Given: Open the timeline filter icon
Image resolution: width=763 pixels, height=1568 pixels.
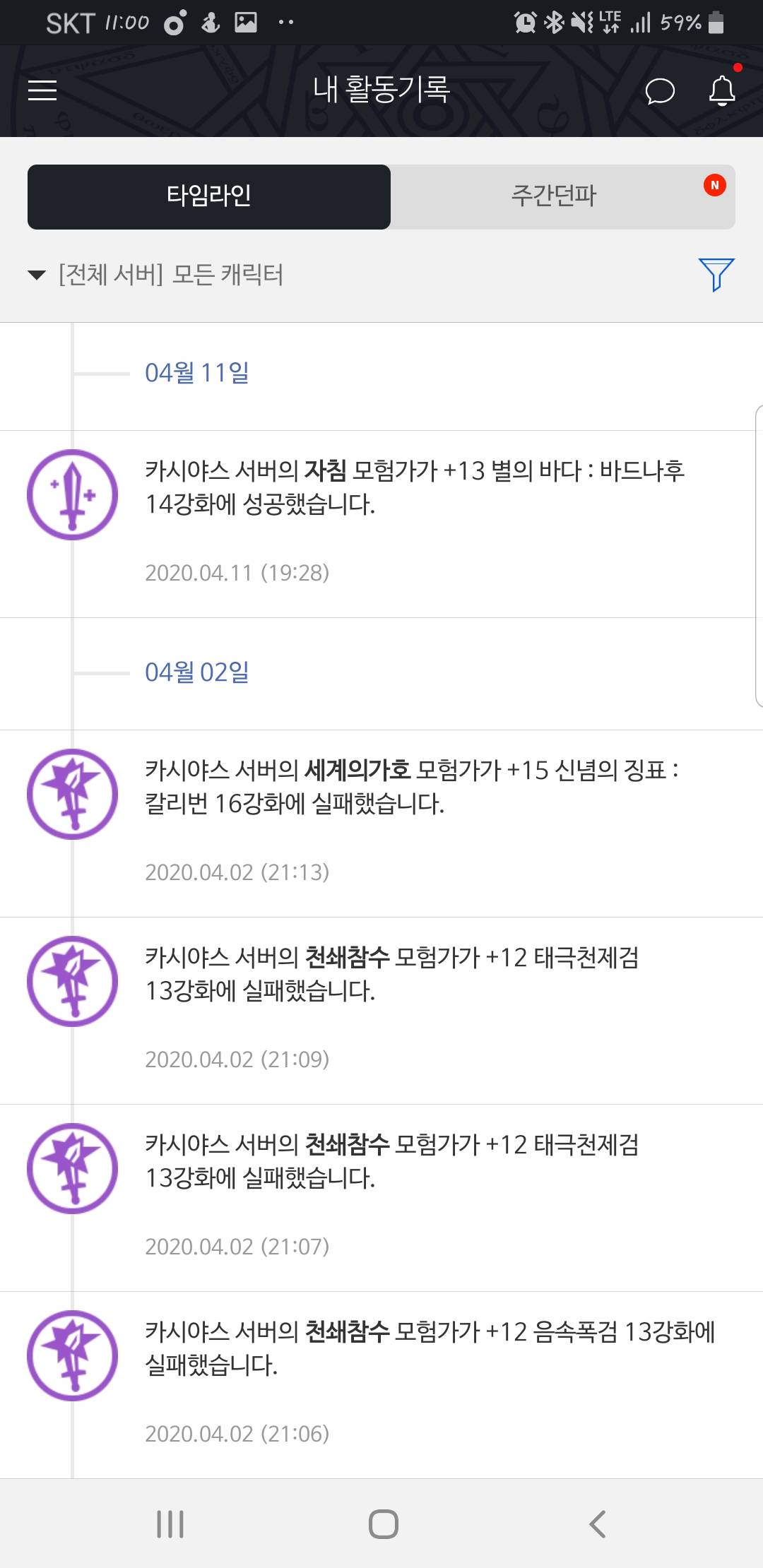Looking at the screenshot, I should pyautogui.click(x=716, y=274).
